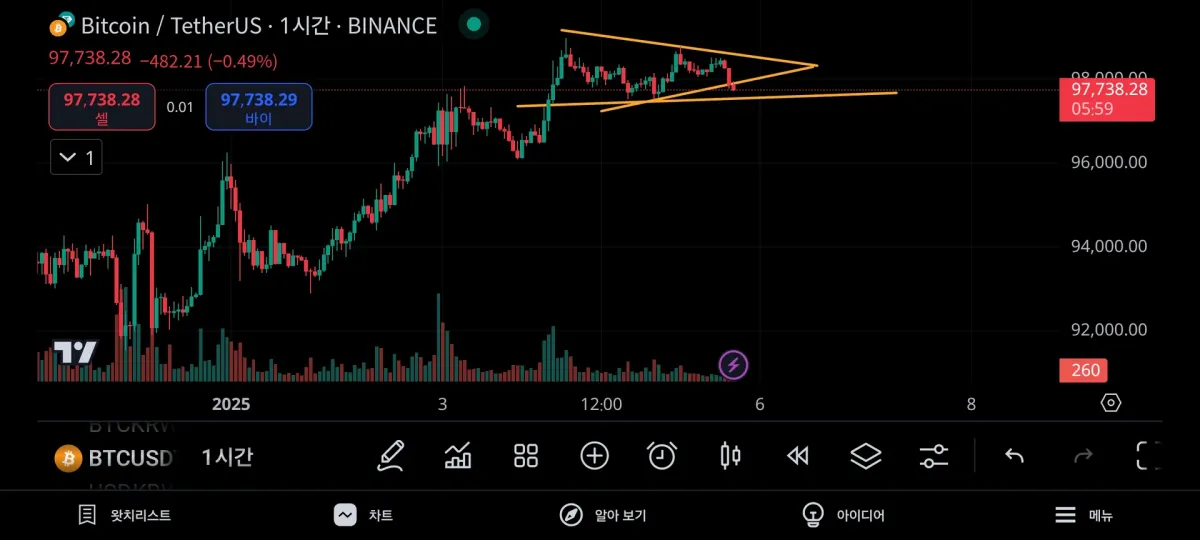The height and width of the screenshot is (540, 1200).
Task: Switch to the 왓치리스트 tab
Action: click(124, 515)
